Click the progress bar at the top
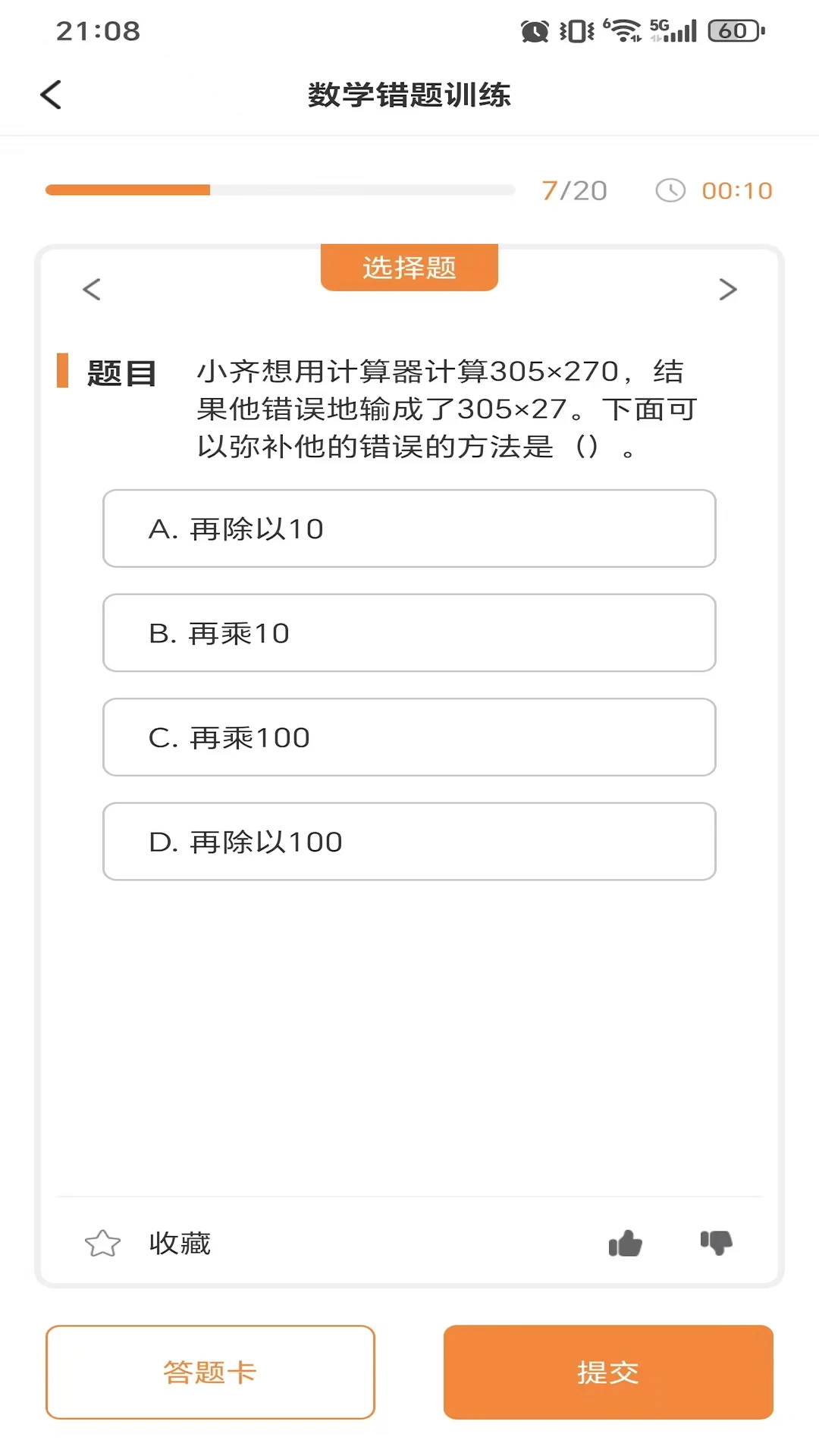 pyautogui.click(x=279, y=190)
